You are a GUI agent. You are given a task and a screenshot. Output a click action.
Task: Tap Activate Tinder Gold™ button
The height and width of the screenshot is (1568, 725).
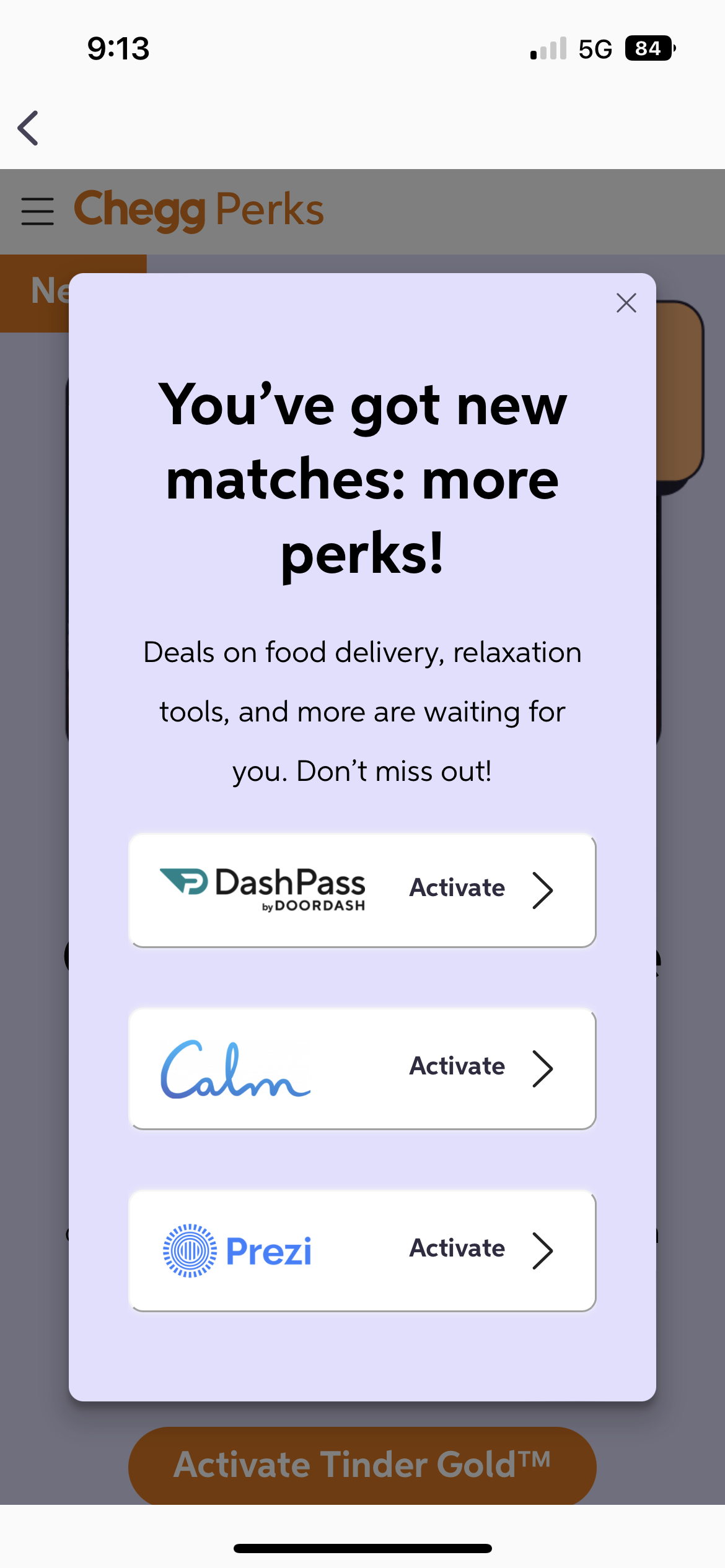(362, 1465)
